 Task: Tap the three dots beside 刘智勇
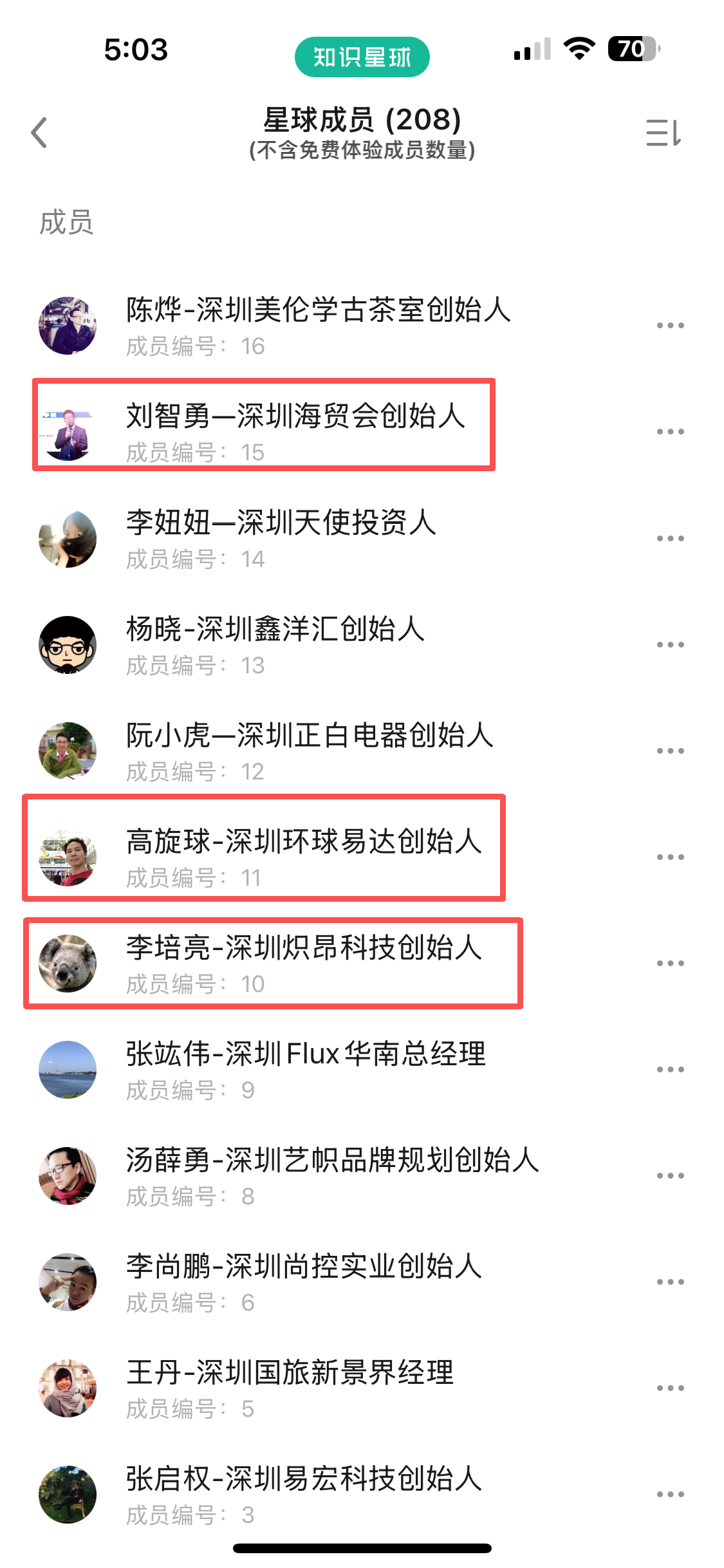click(x=670, y=432)
